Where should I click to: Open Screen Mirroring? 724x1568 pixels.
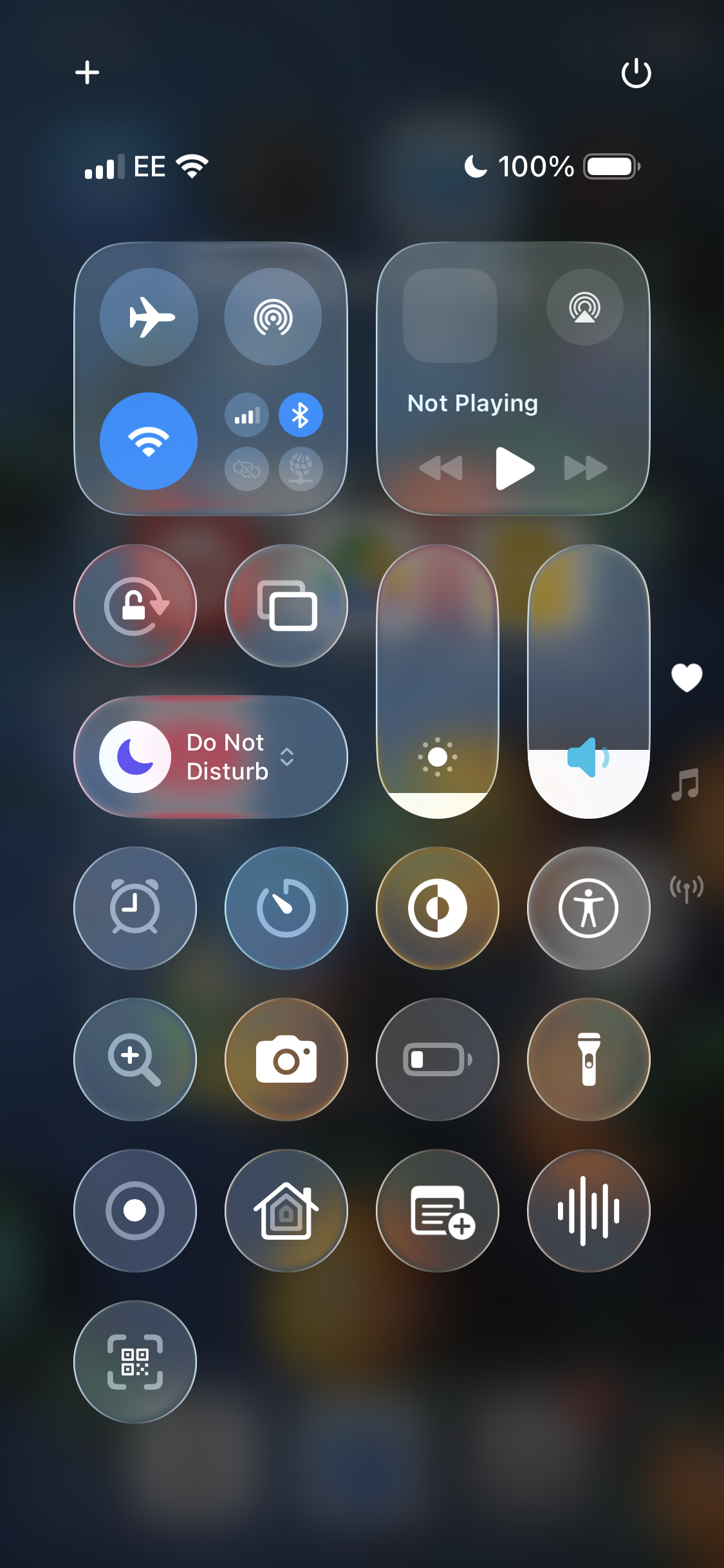286,606
